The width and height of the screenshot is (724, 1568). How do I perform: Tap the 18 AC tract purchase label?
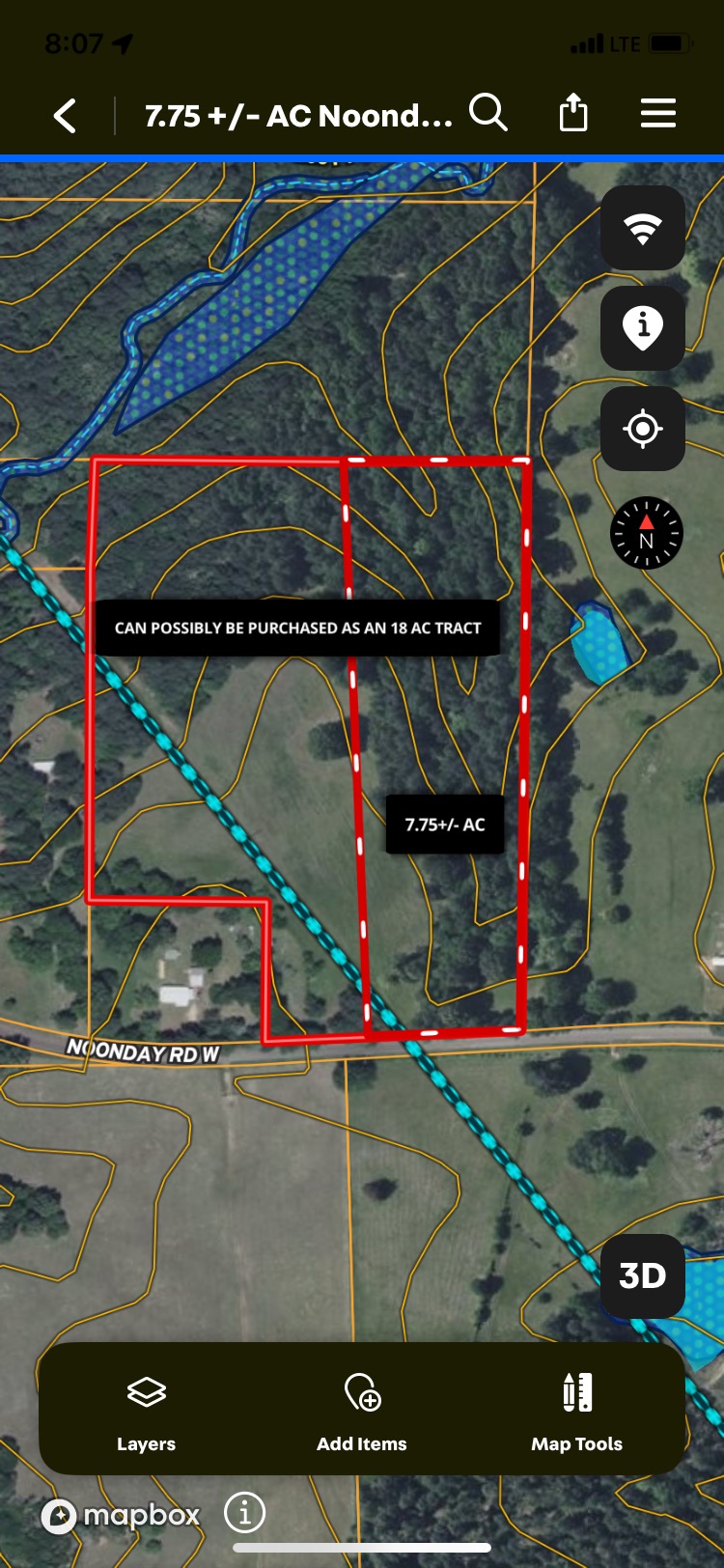click(297, 629)
